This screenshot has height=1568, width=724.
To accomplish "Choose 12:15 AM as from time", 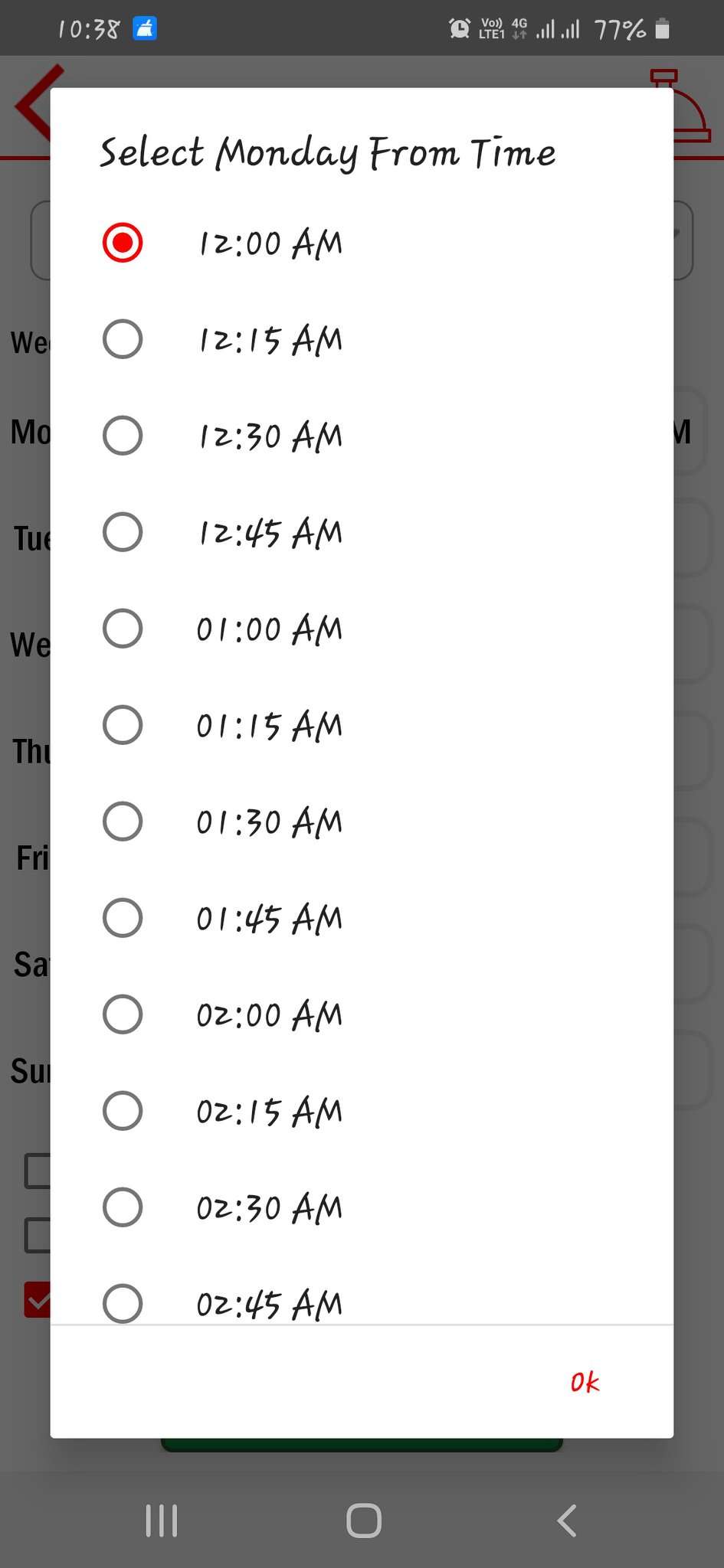I will coord(123,339).
